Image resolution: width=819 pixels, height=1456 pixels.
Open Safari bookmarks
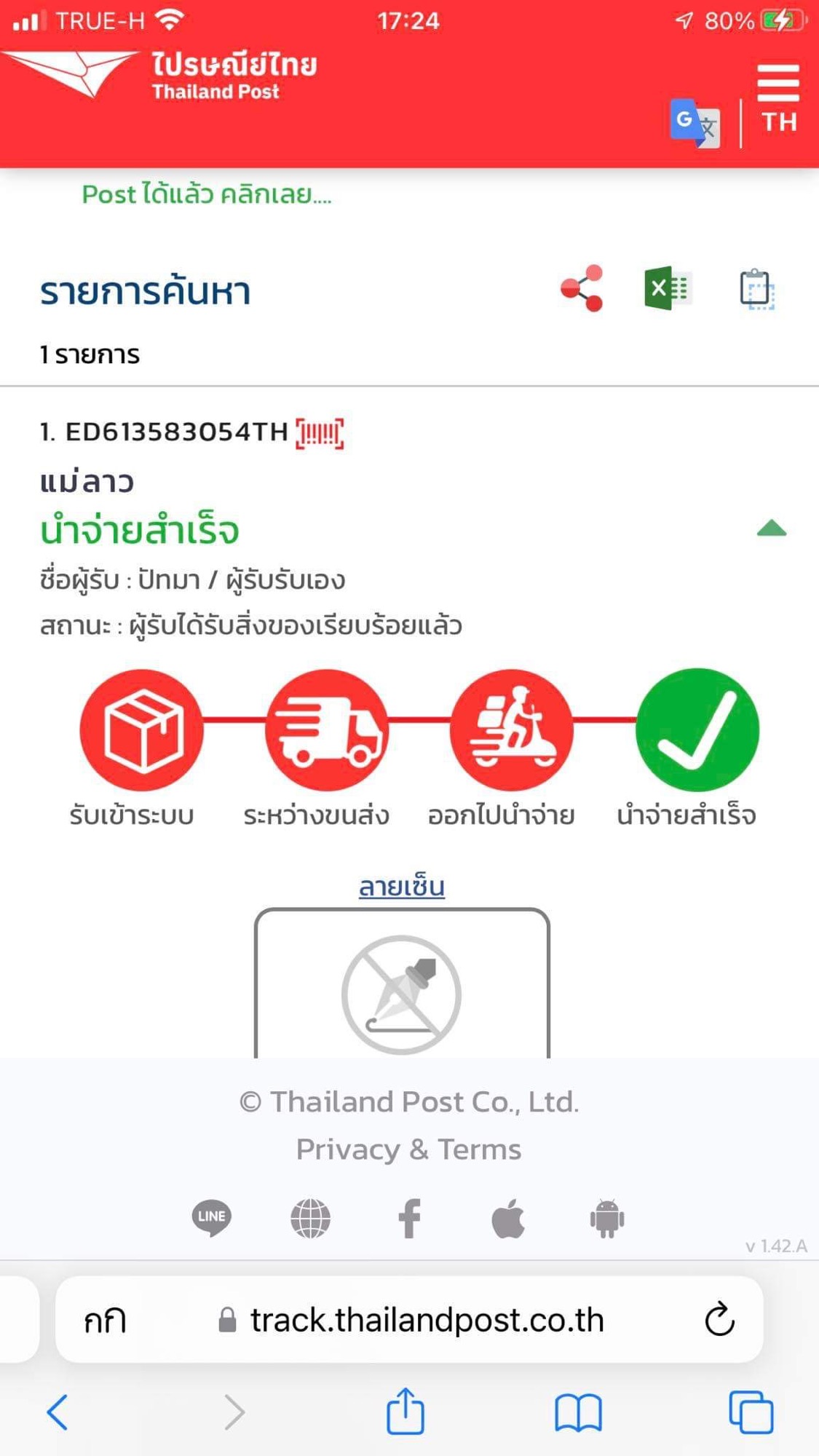pos(578,1412)
